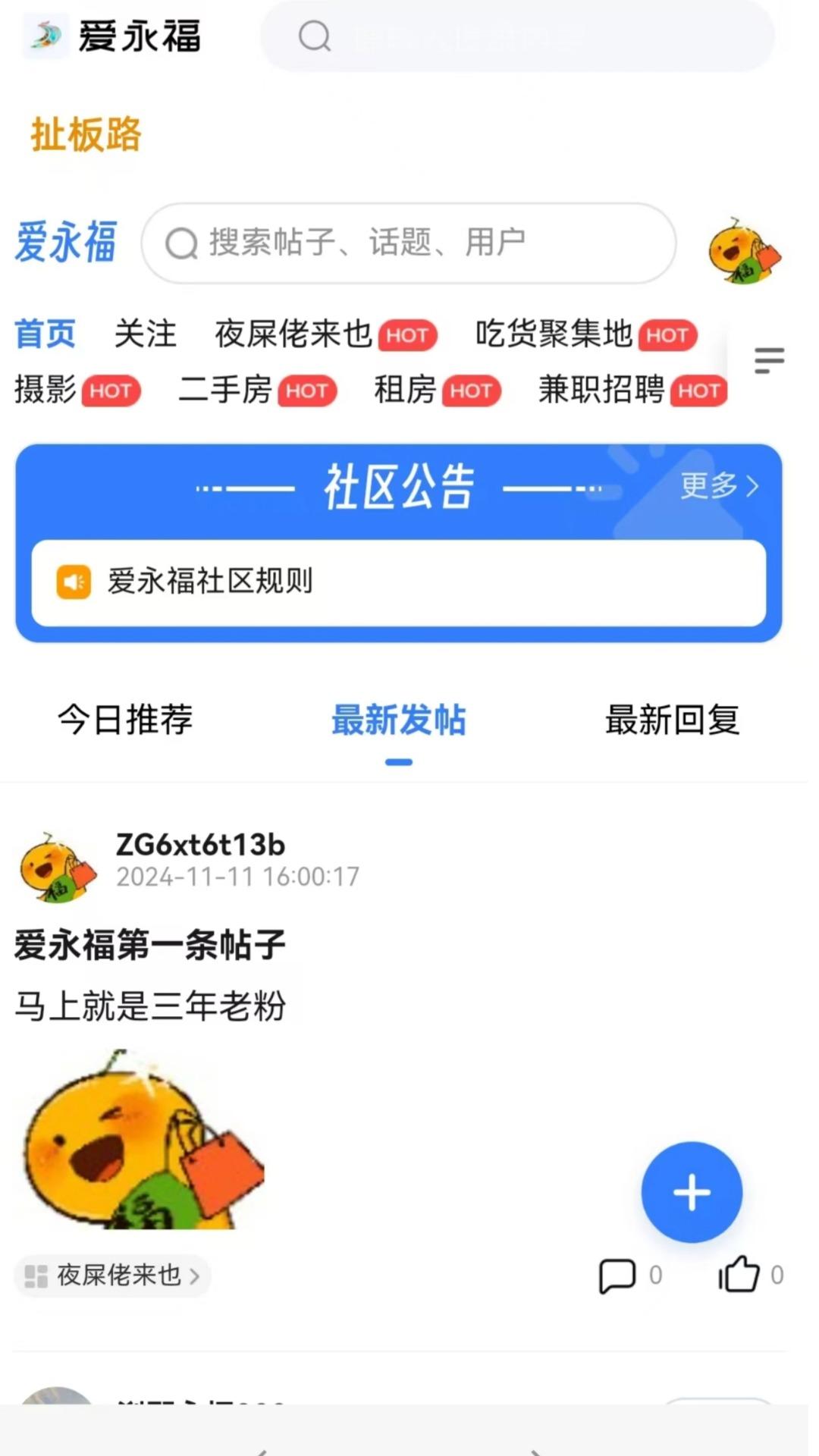Viewport: 819px width, 1456px height.
Task: Open the 爱永福社区规则 announcement link
Action: 212,582
